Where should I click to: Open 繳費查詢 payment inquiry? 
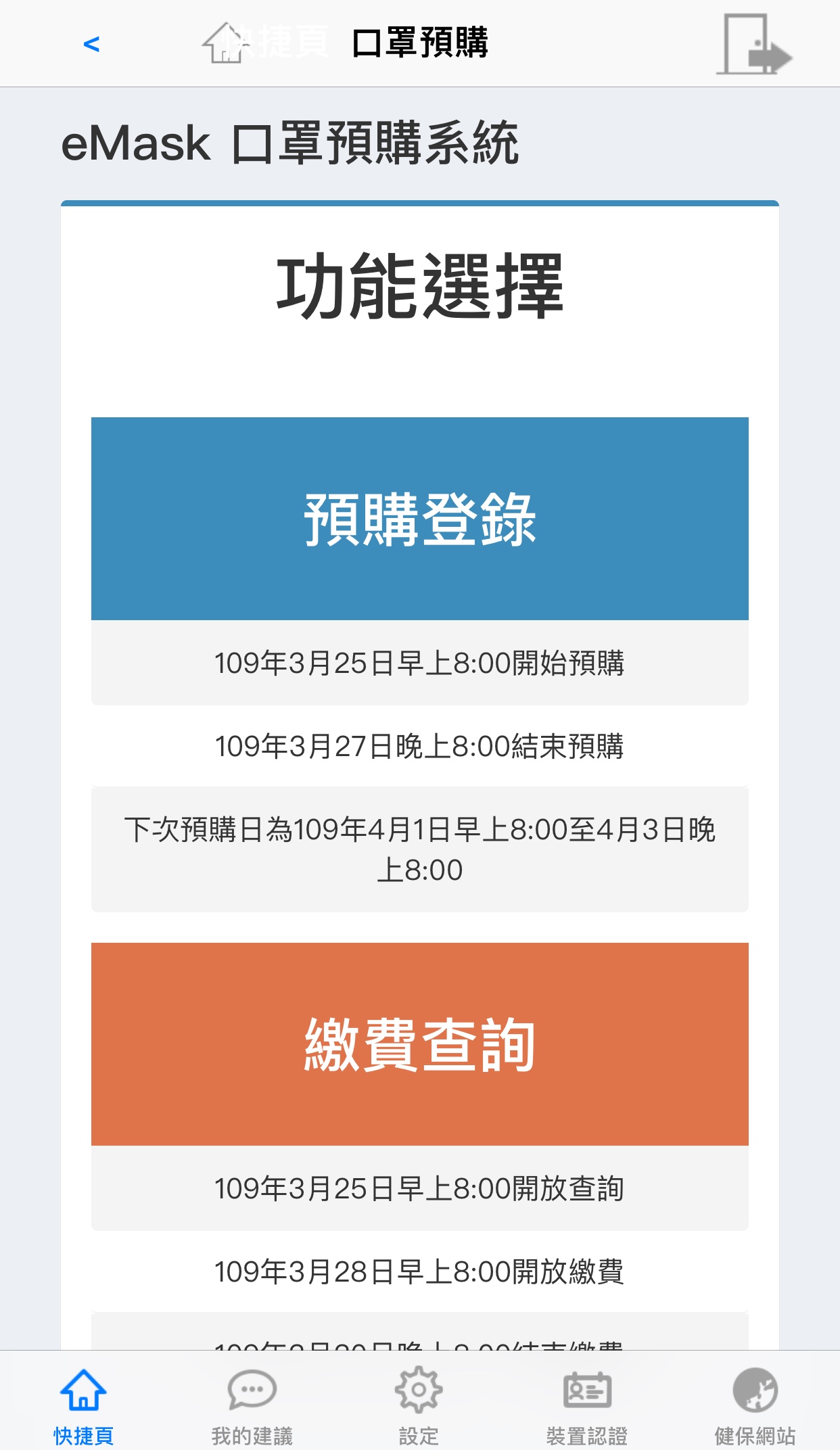[x=419, y=1044]
